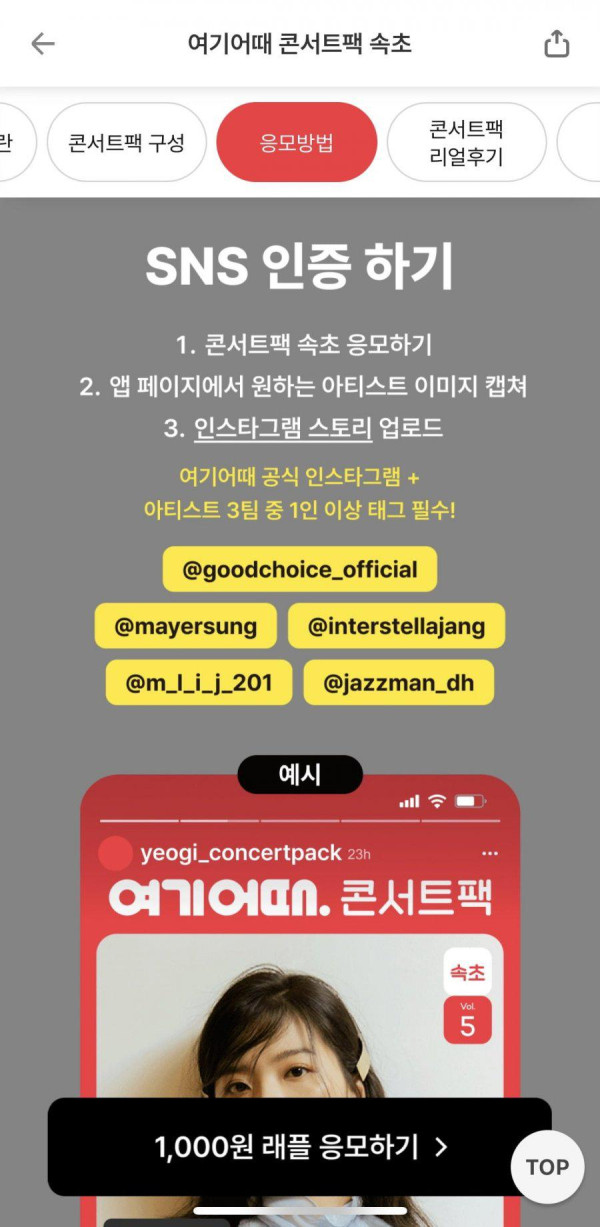Go back using the arrow icon
600x1227 pixels.
pos(43,44)
